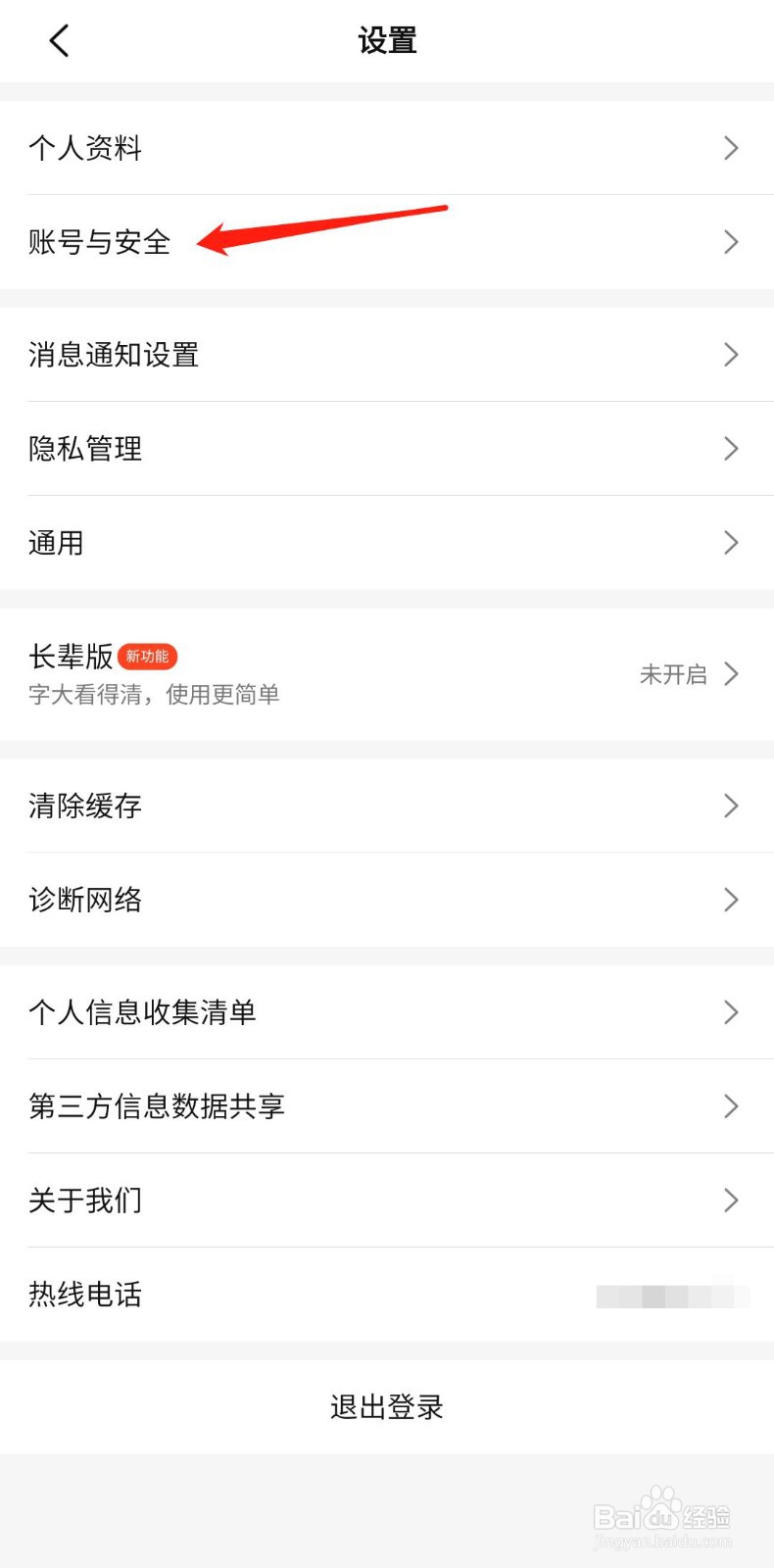Viewport: 774px width, 1568px height.
Task: Tap 清除缓存 to clear the cache
Action: coord(85,806)
